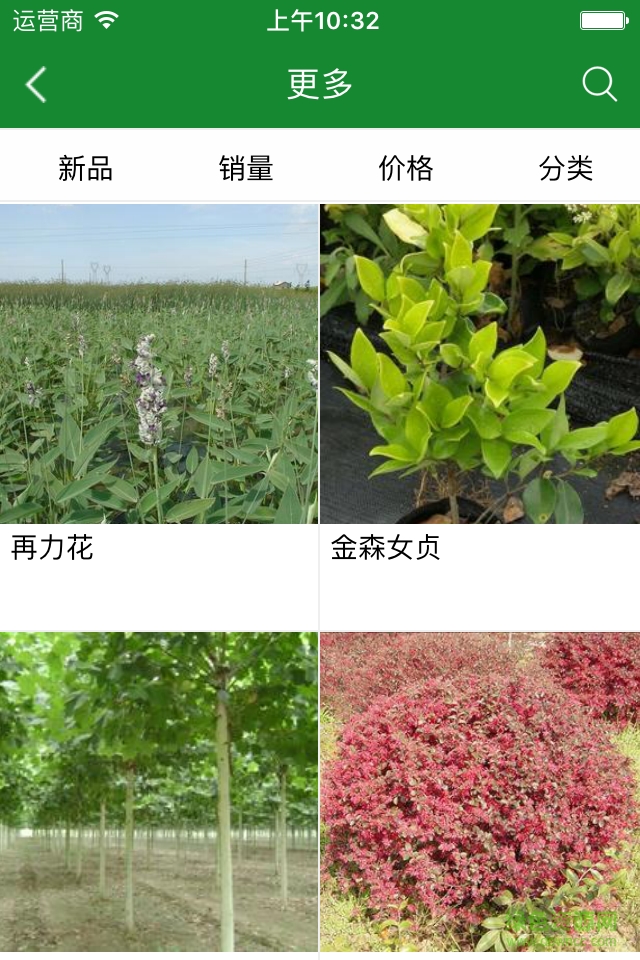Open the red shrub product card
Image resolution: width=640 pixels, height=960 pixels.
coord(480,790)
